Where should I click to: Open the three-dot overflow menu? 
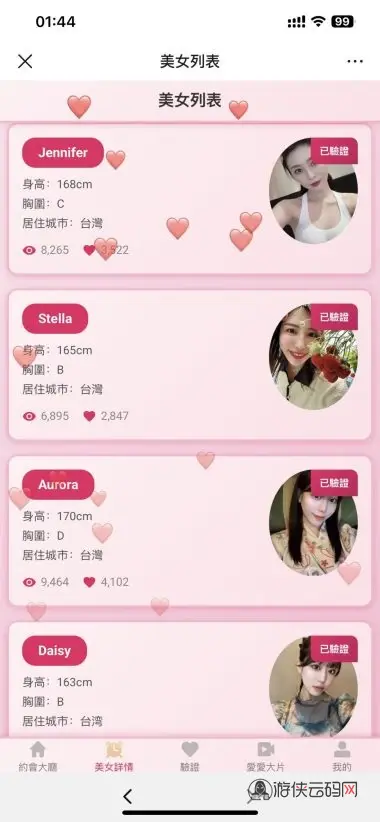tap(355, 61)
